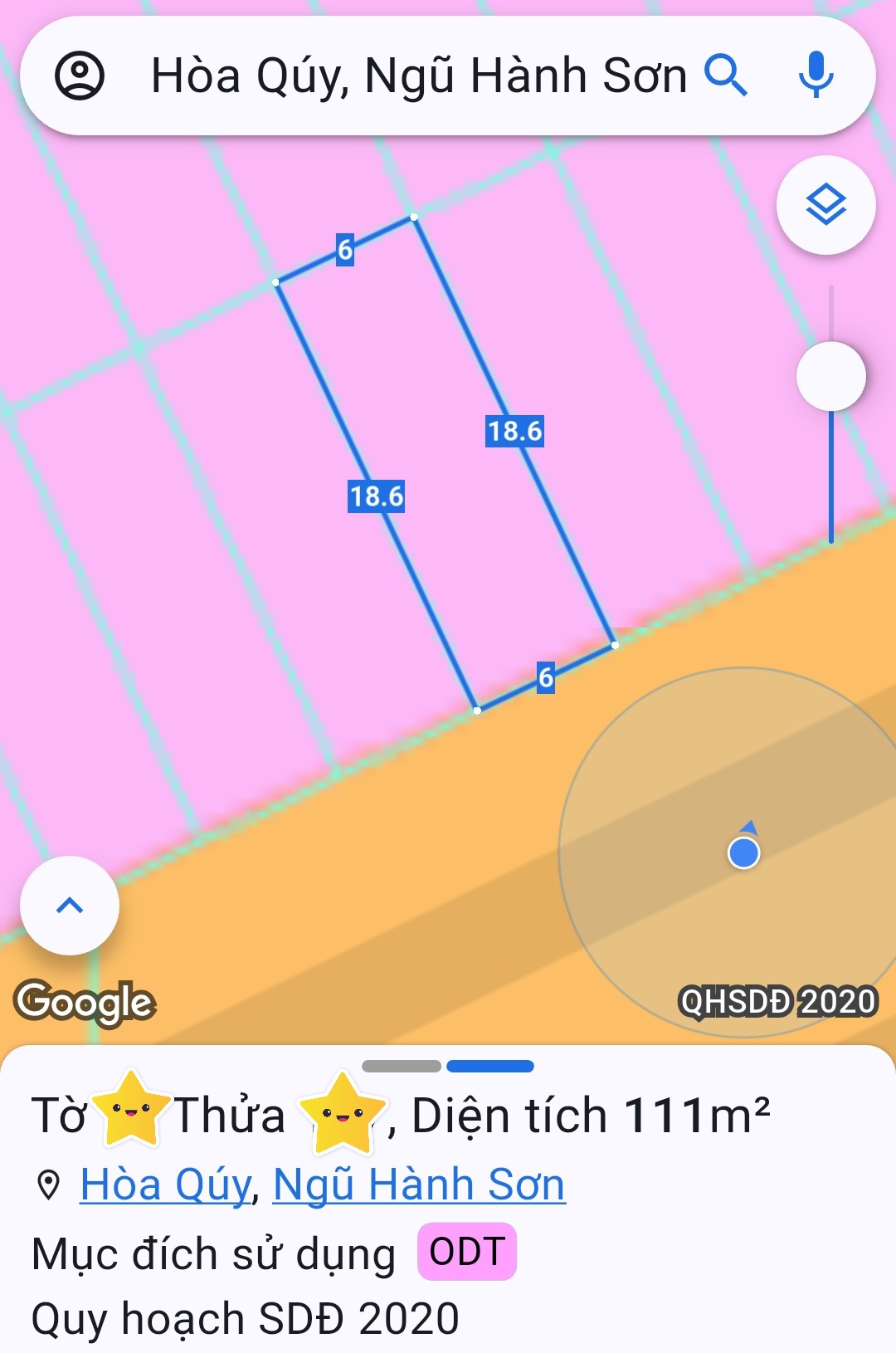
Task: Tap the magnifier search icon
Action: pyautogui.click(x=726, y=76)
